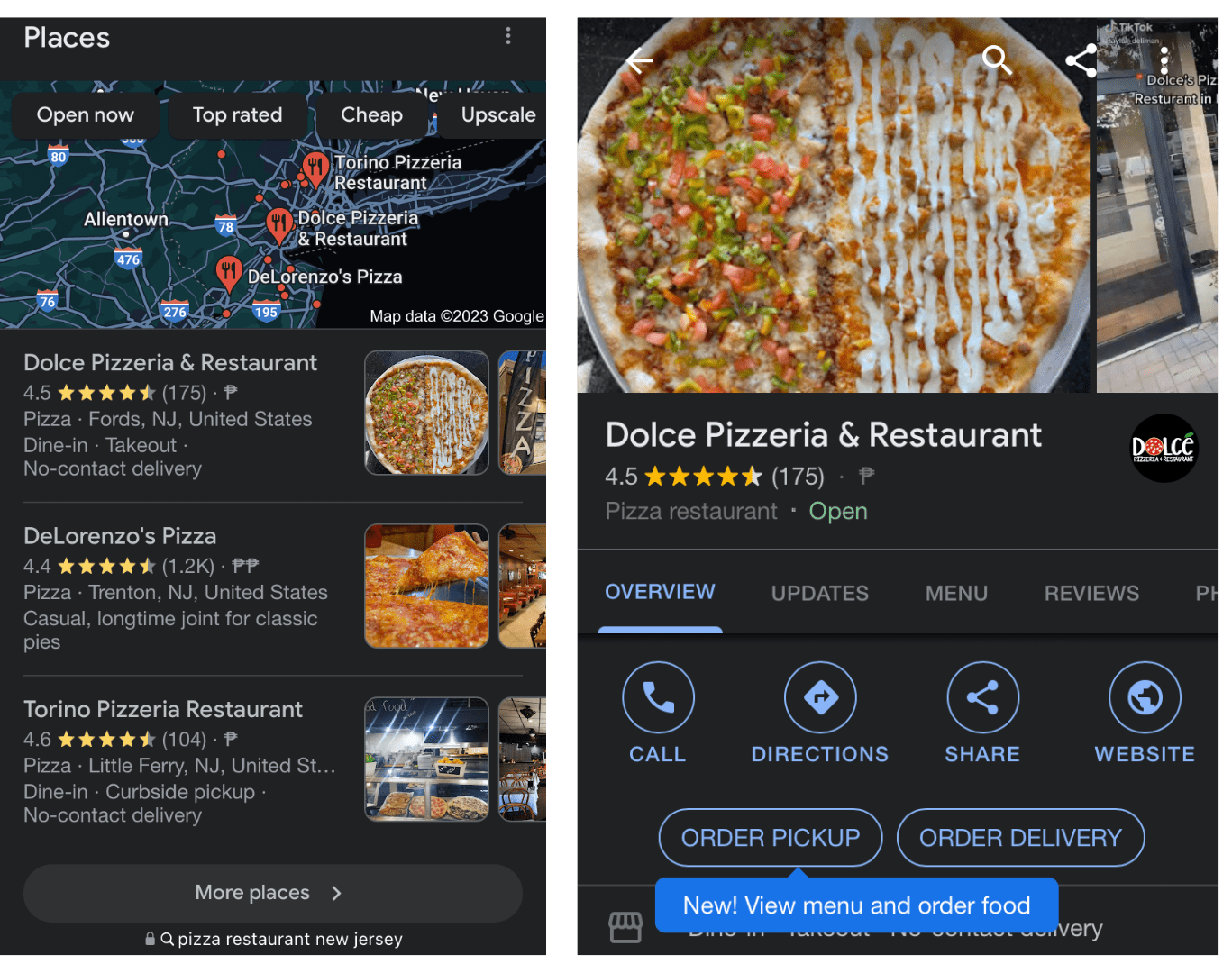Tap Order Pickup
The height and width of the screenshot is (973, 1232).
click(x=771, y=838)
